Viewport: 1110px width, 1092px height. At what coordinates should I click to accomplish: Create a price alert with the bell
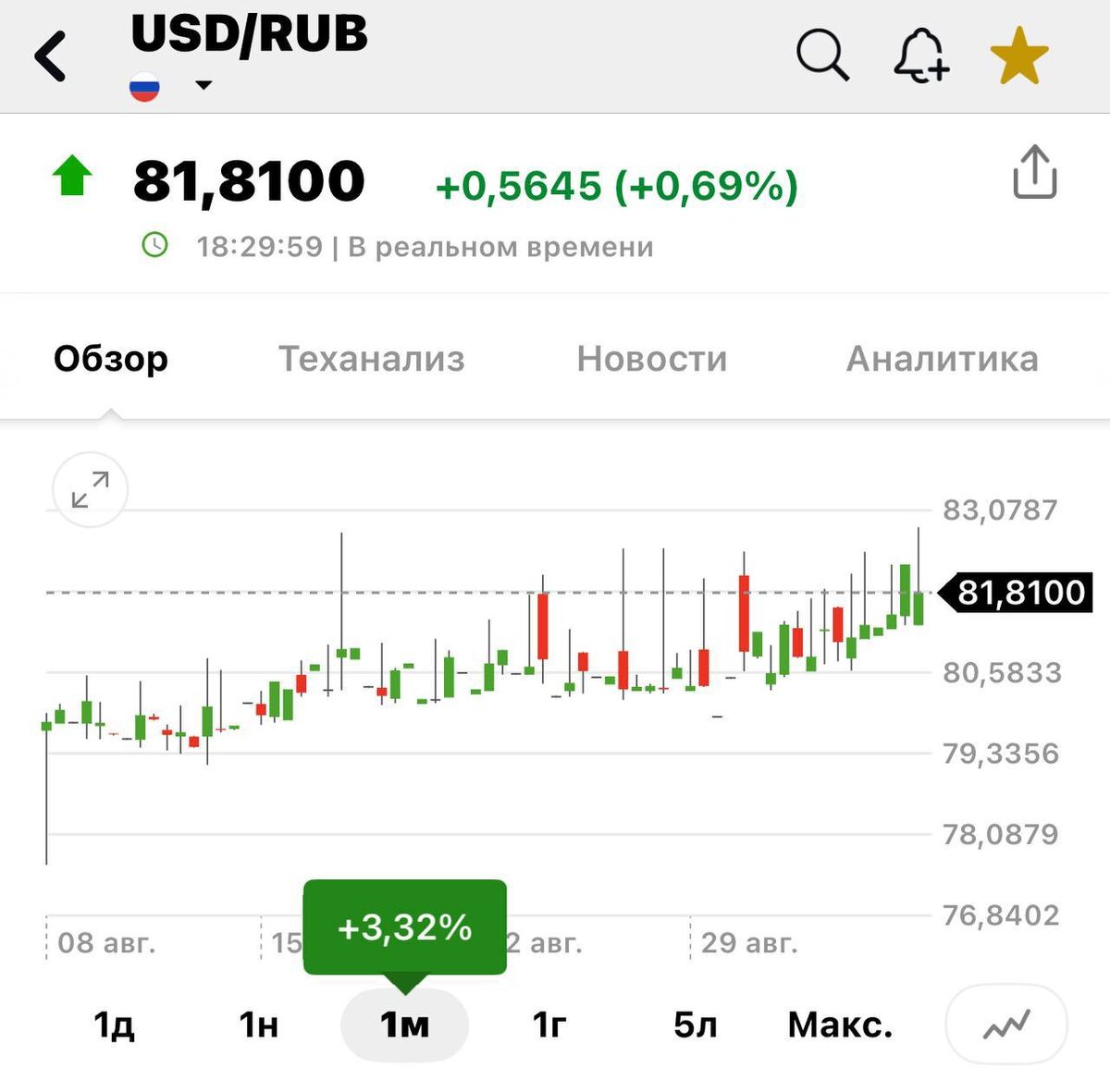(x=920, y=55)
